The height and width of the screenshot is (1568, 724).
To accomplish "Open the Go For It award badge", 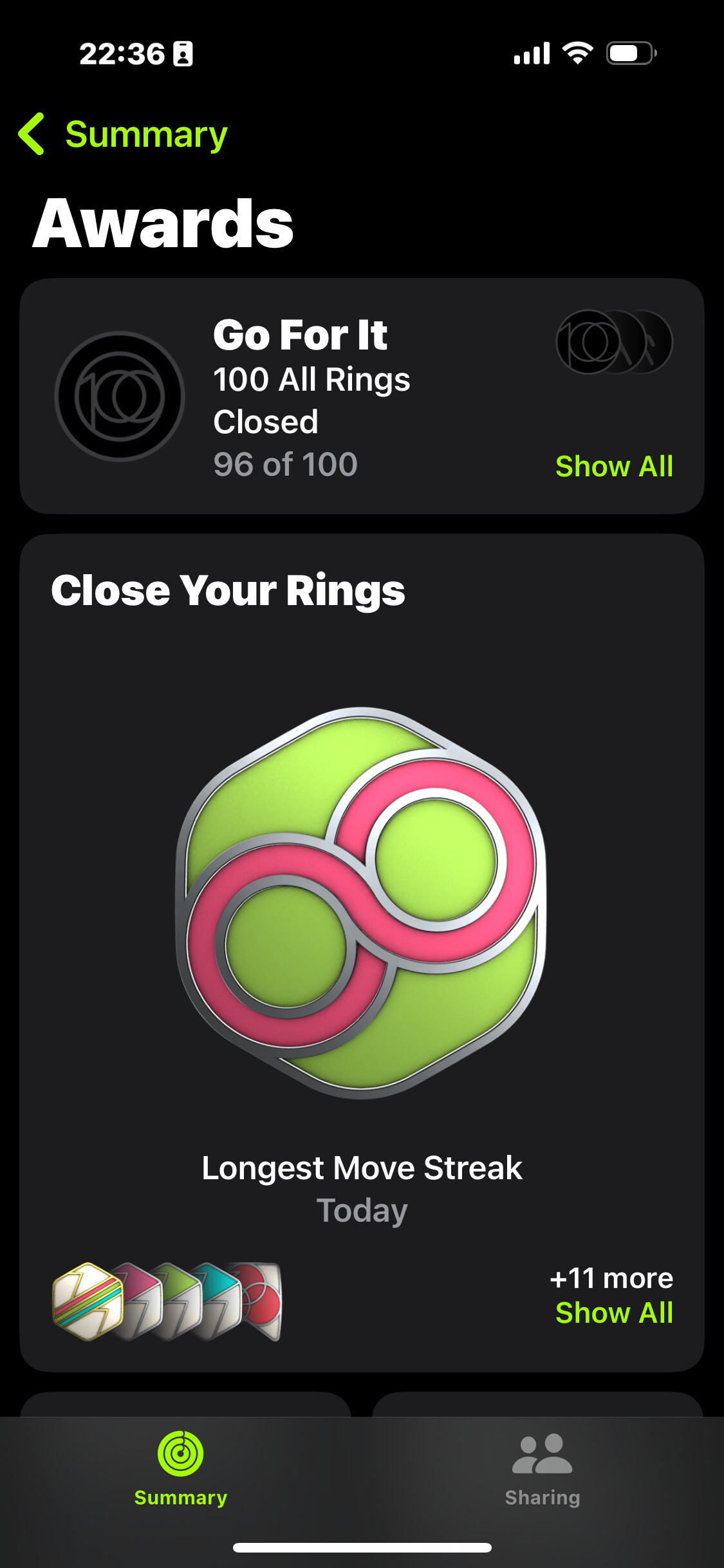I will pos(120,396).
